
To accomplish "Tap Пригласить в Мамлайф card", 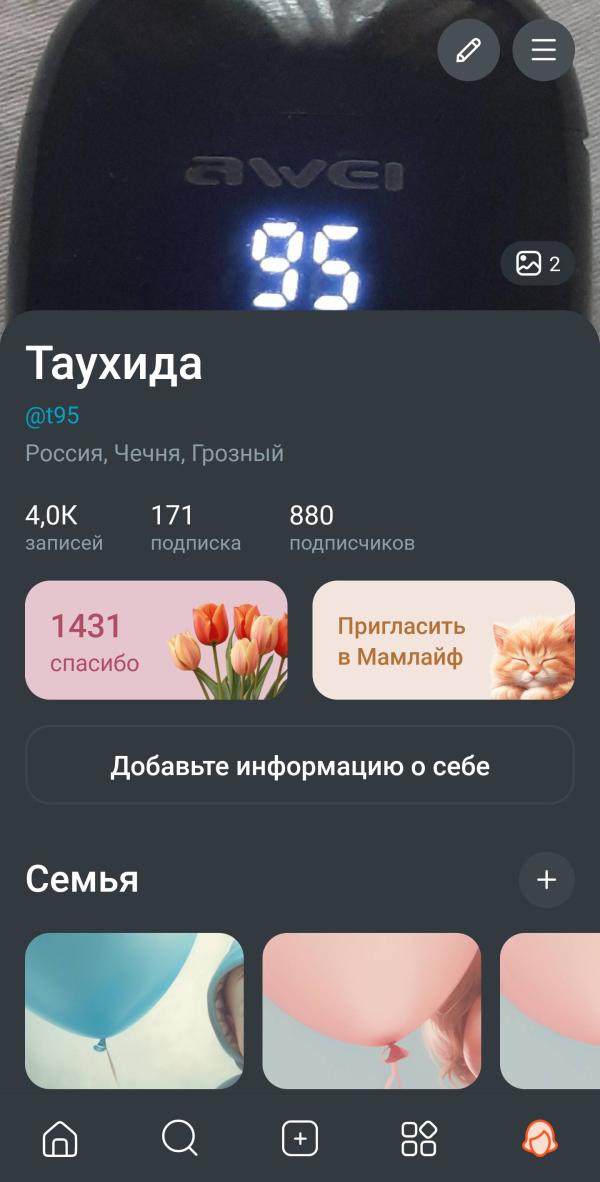I will pyautogui.click(x=443, y=640).
